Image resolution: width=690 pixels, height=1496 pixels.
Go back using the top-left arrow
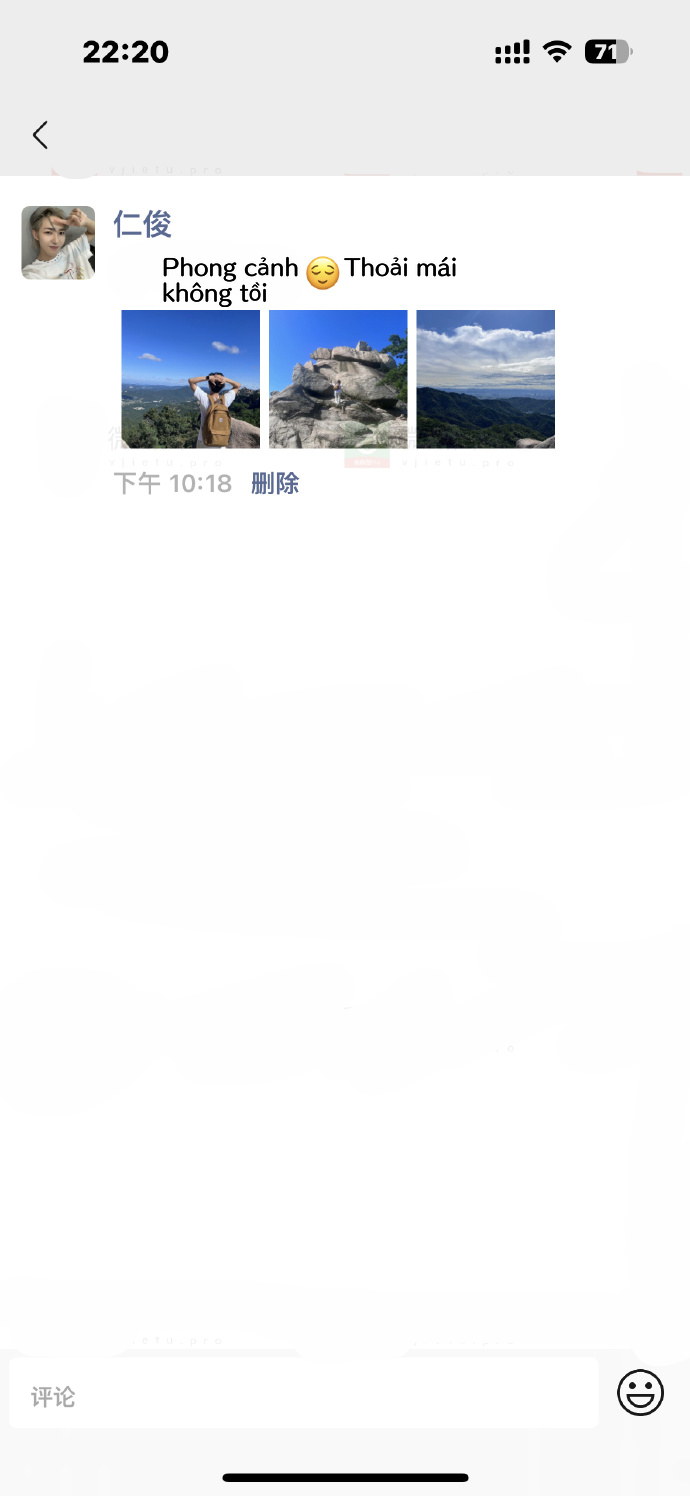[x=40, y=135]
